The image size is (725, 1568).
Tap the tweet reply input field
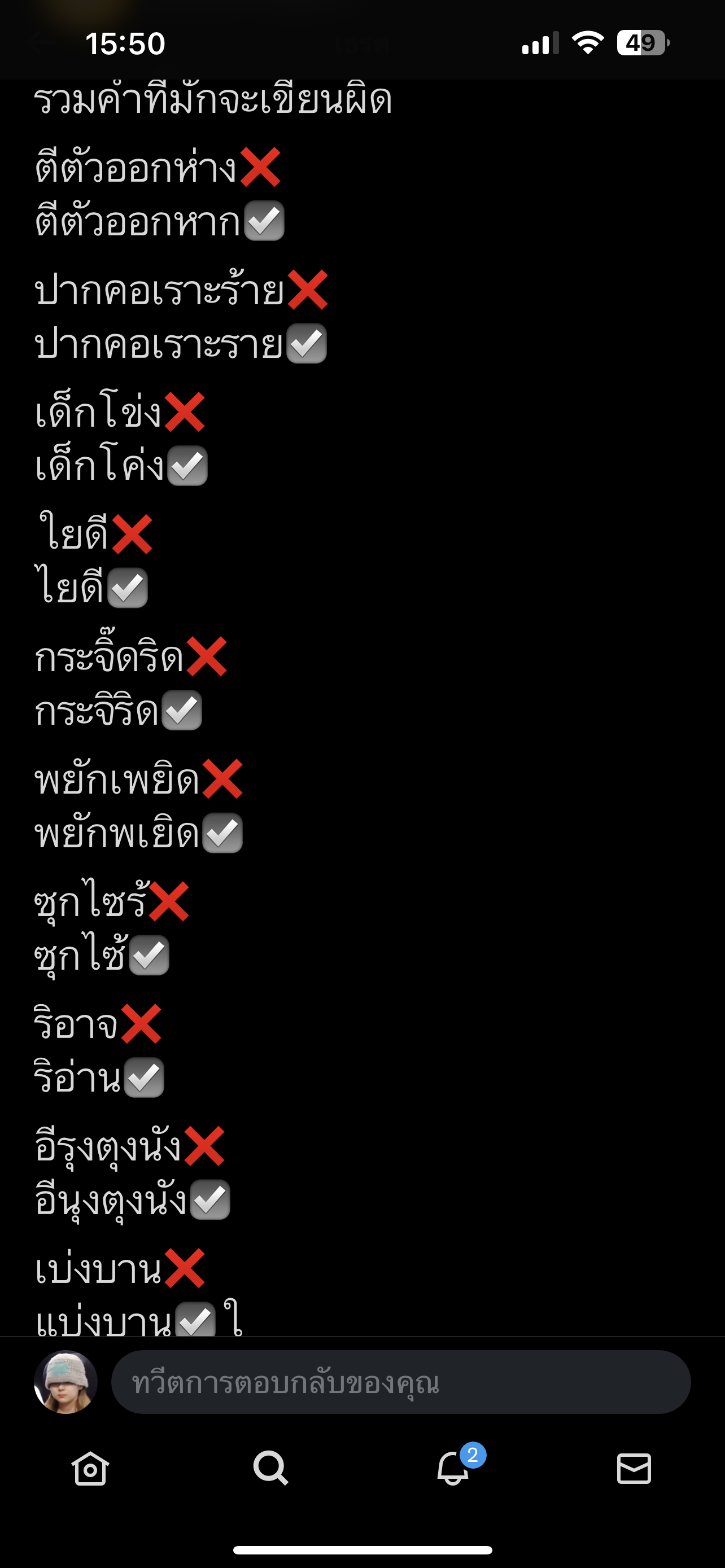[x=400, y=1382]
